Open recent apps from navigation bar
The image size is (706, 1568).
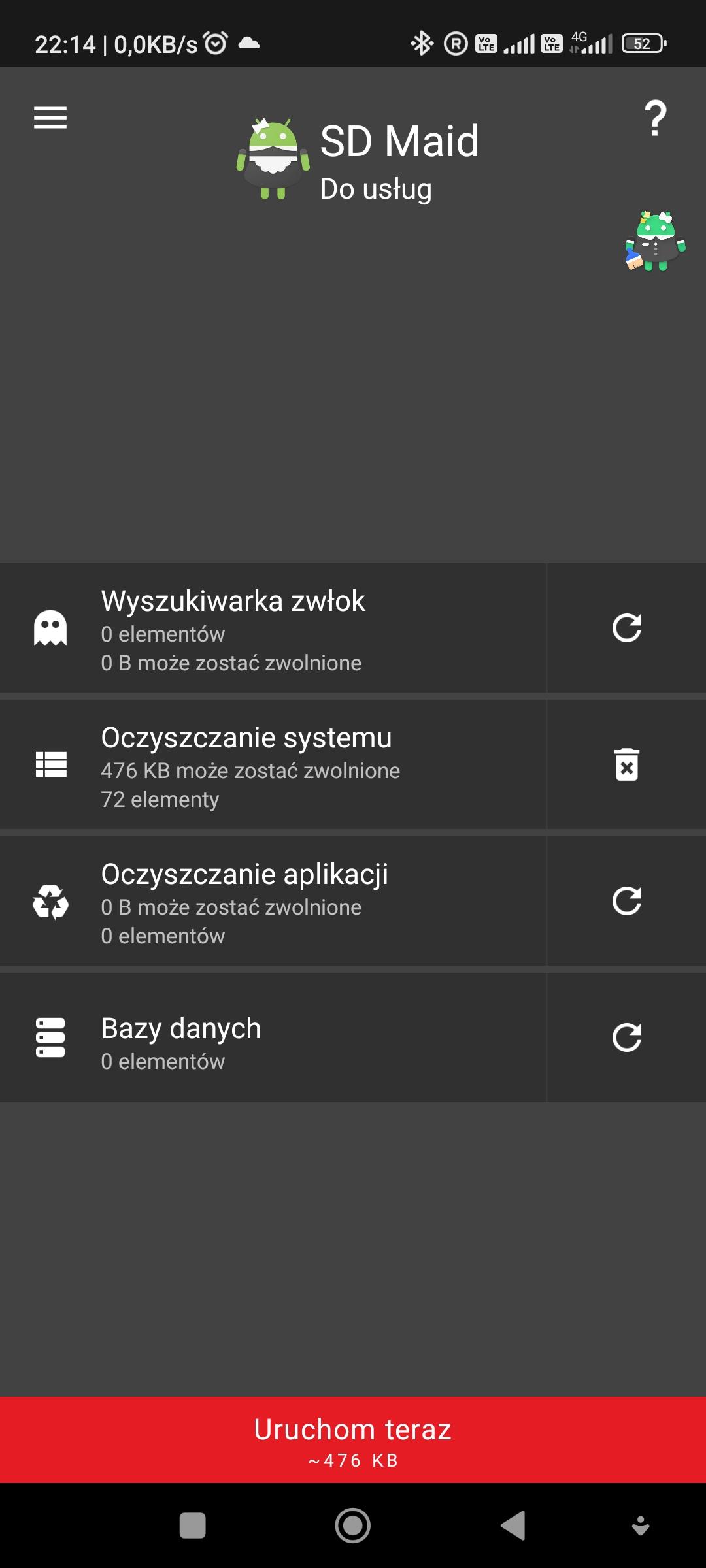[x=192, y=1526]
